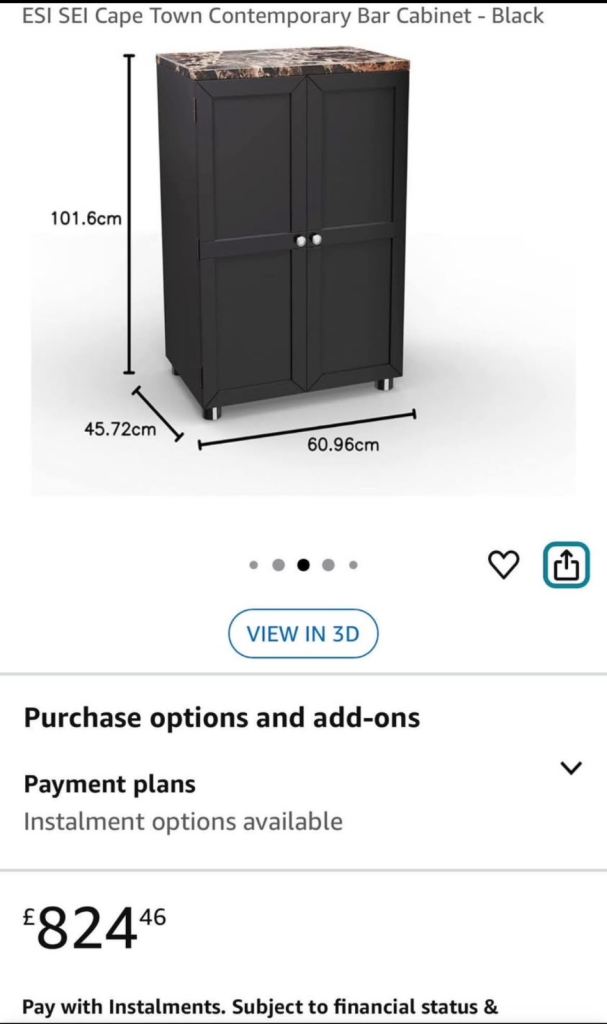Image resolution: width=607 pixels, height=1024 pixels.
Task: Open the VIEW IN 3D viewer
Action: (x=303, y=634)
